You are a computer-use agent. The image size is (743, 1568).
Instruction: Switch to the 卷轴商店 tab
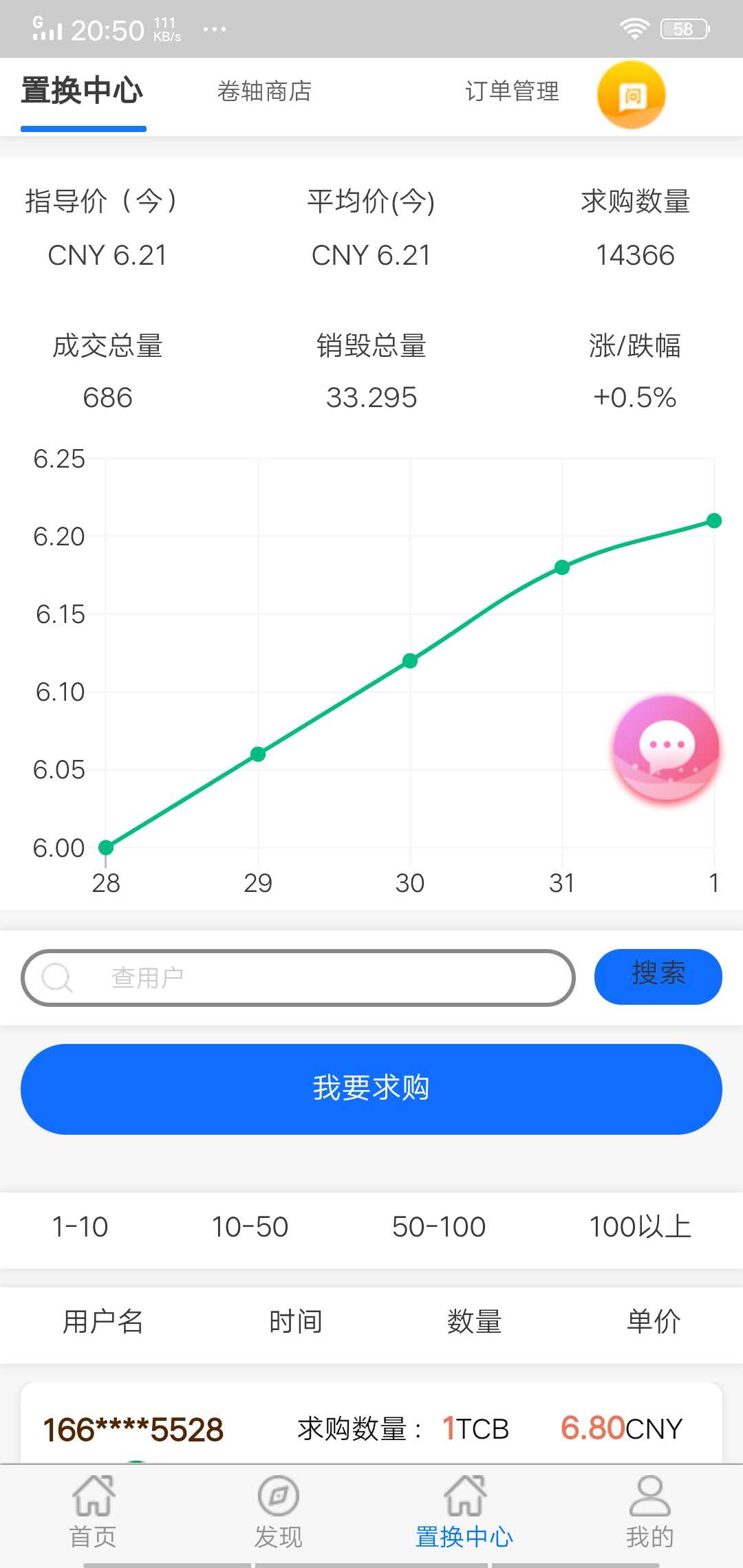pyautogui.click(x=264, y=92)
